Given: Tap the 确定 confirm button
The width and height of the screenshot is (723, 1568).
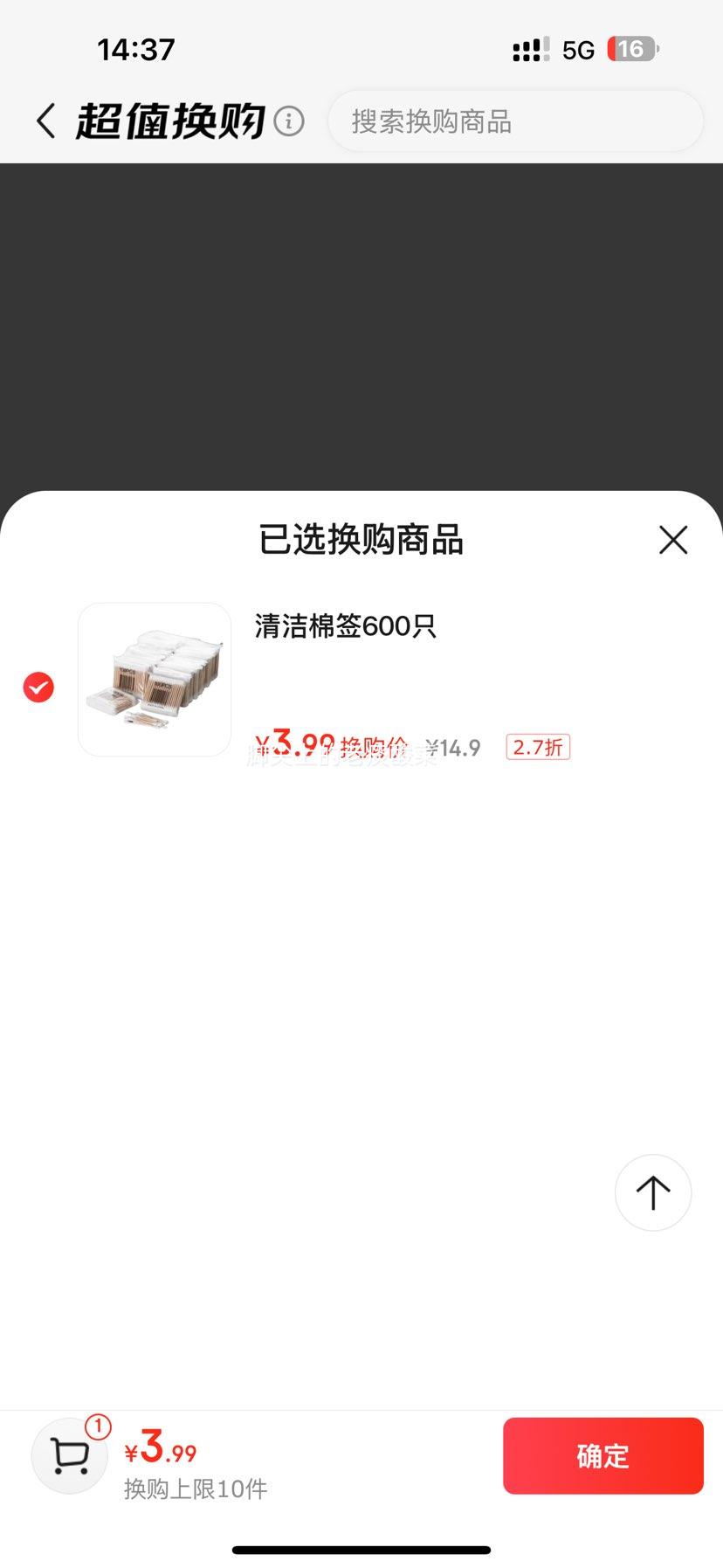Looking at the screenshot, I should point(602,1455).
